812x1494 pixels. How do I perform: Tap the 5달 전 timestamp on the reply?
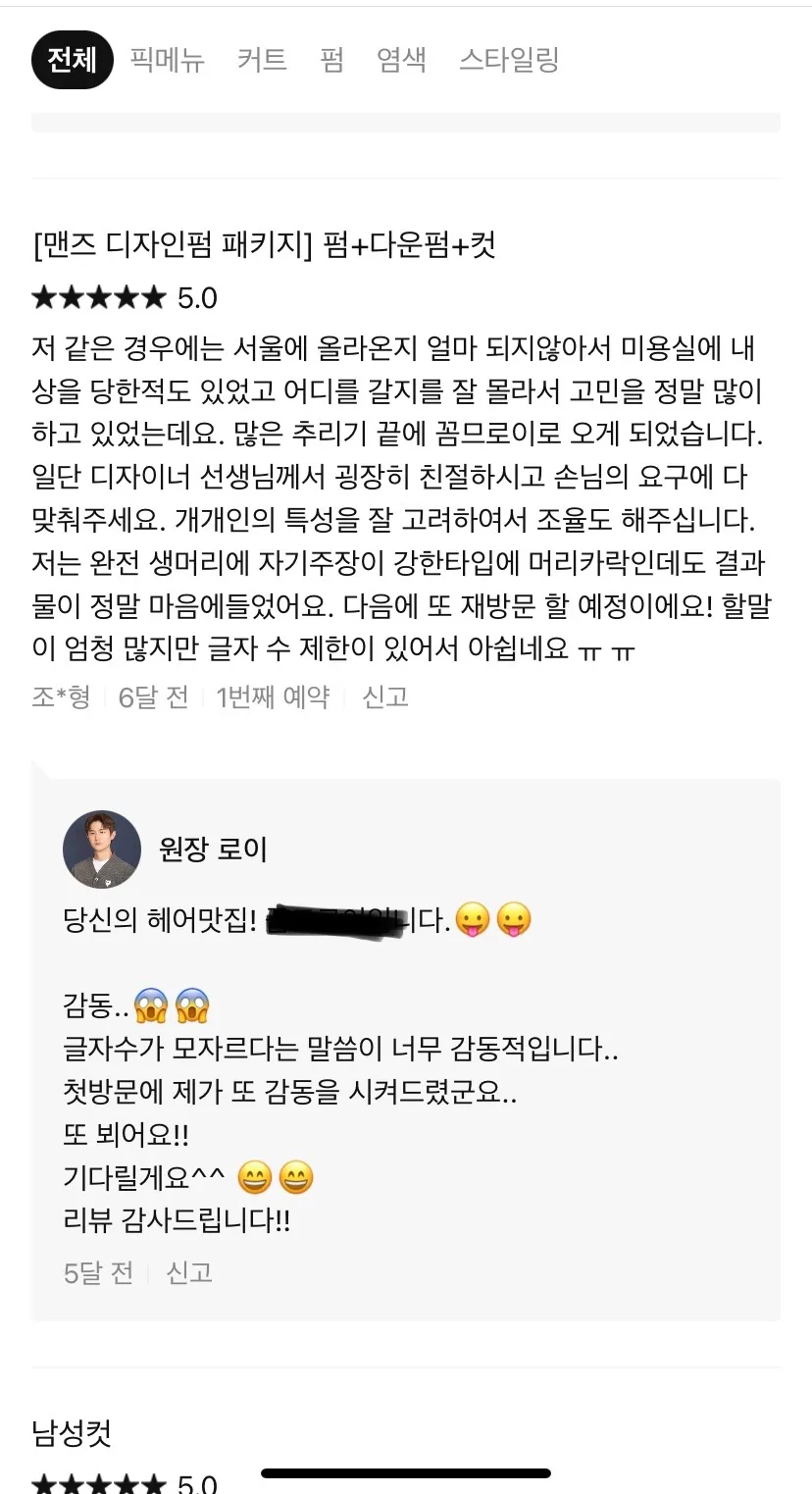pos(98,1272)
